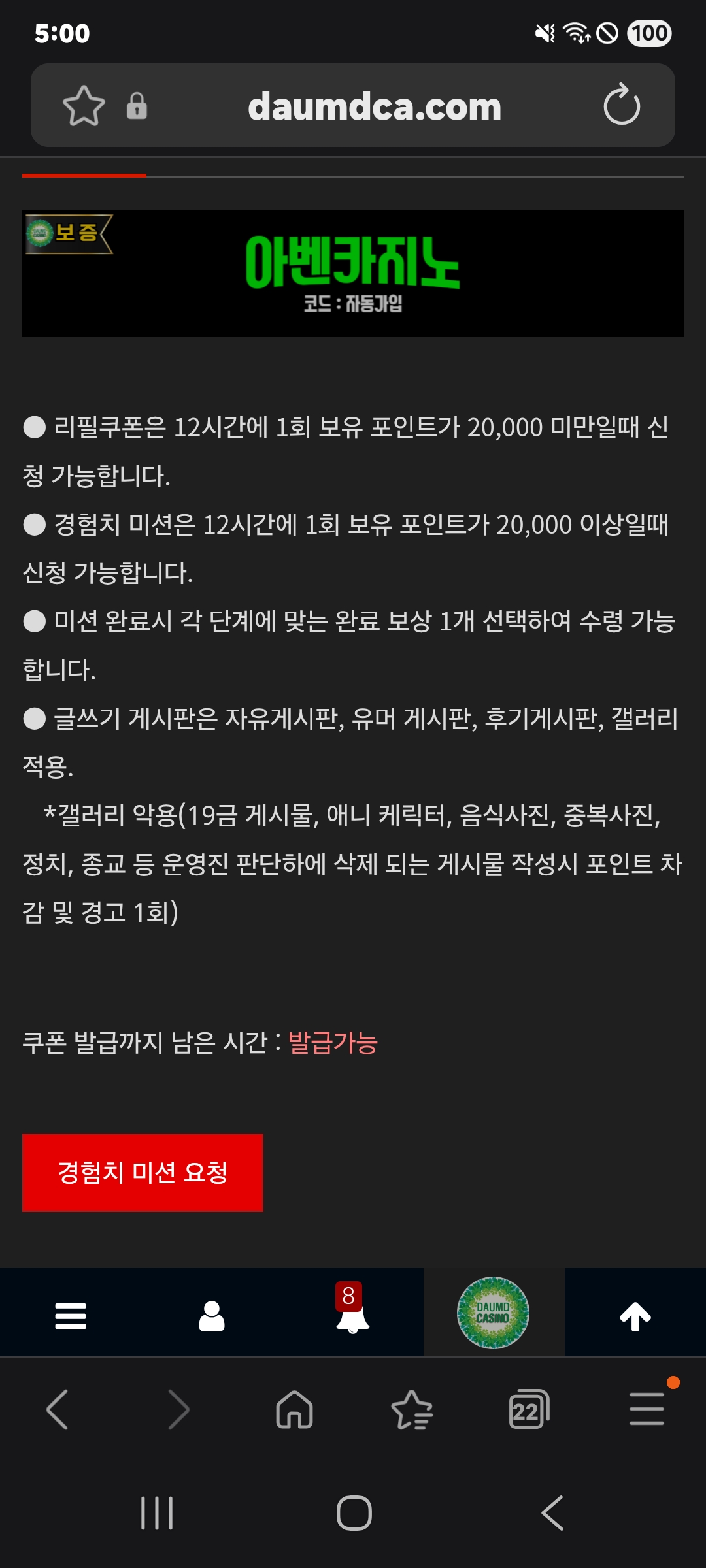Image resolution: width=706 pixels, height=1568 pixels.
Task: Open the notifications bell with 8 alerts
Action: (352, 1314)
